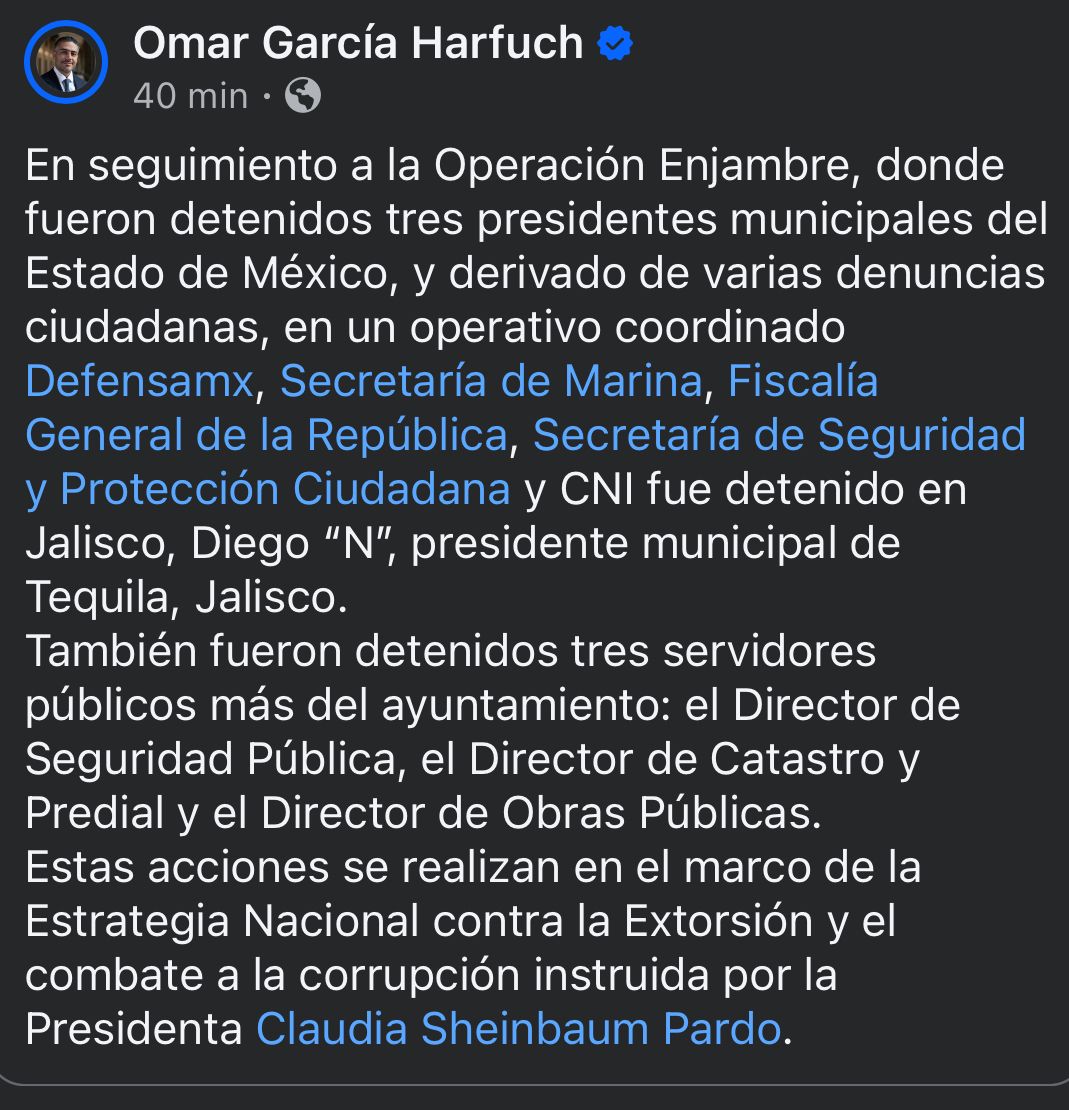Open Omar García Harfuch's profile picture
The height and width of the screenshot is (1110, 1069).
tap(66, 61)
